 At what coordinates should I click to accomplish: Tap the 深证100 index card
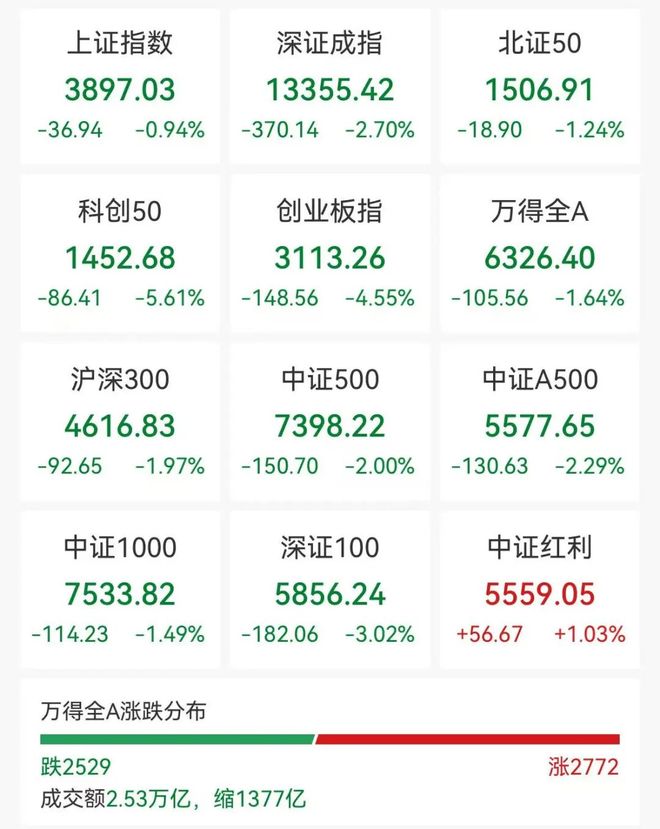tap(330, 591)
